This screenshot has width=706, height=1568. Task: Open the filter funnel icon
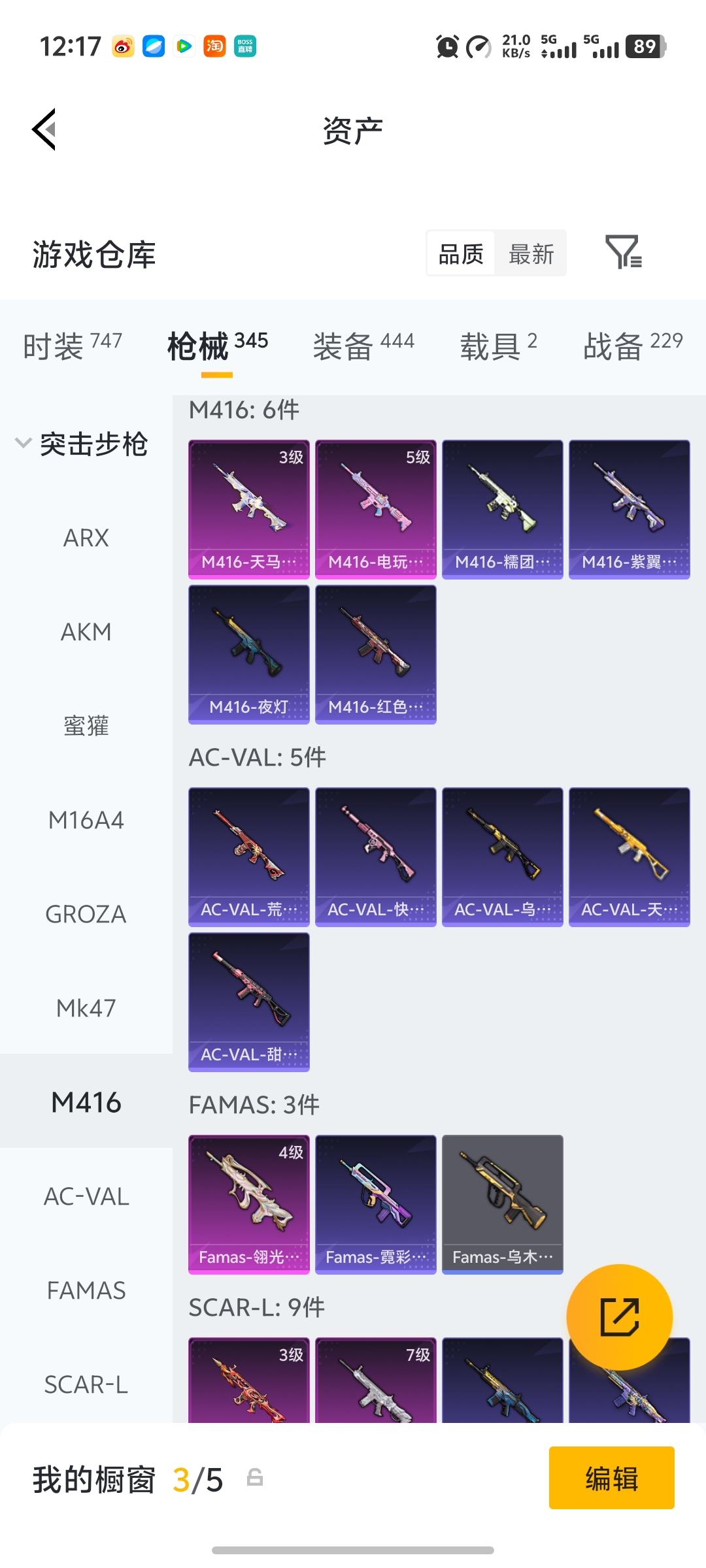point(623,253)
